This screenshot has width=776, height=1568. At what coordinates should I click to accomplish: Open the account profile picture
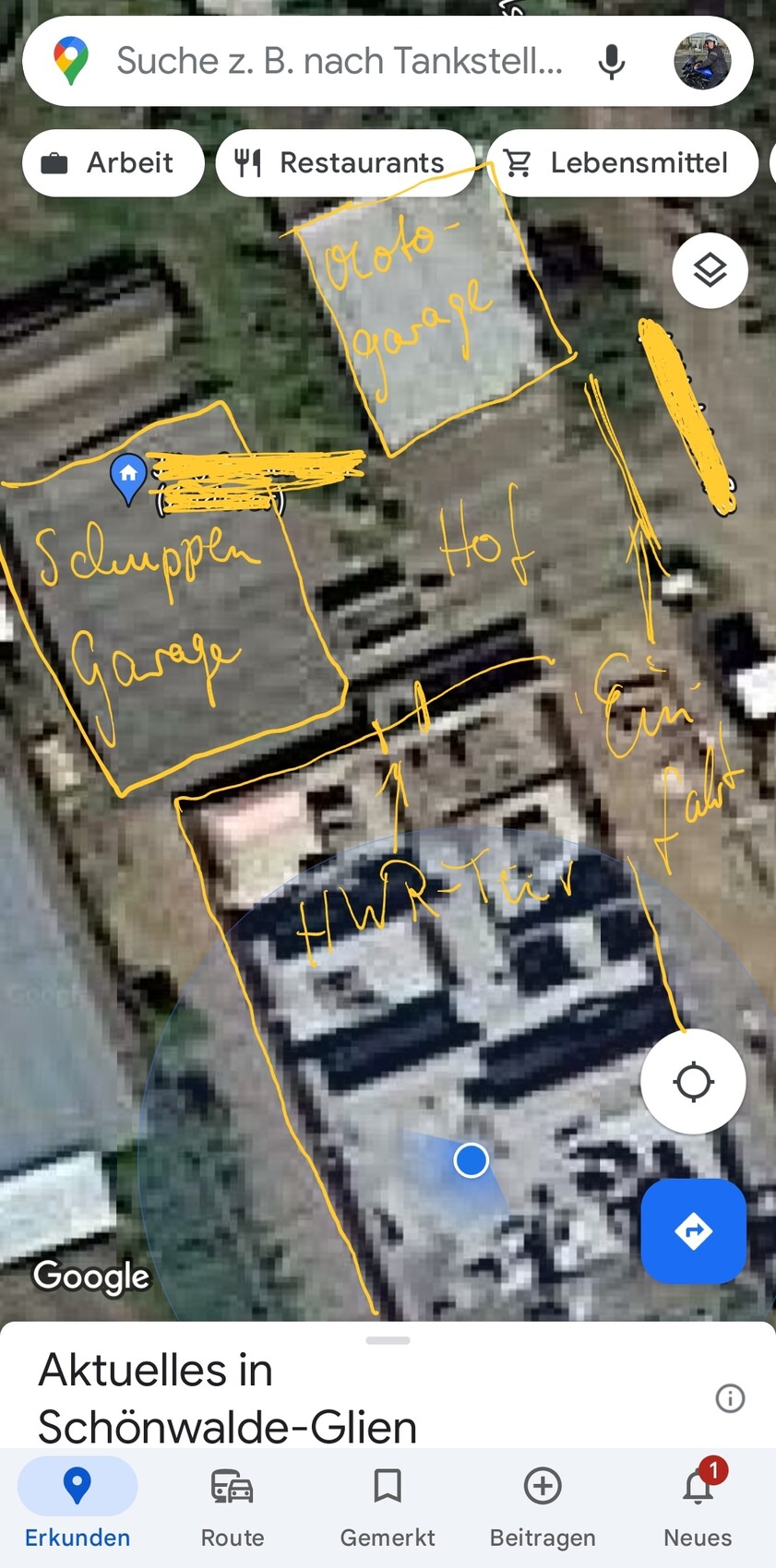tap(702, 62)
